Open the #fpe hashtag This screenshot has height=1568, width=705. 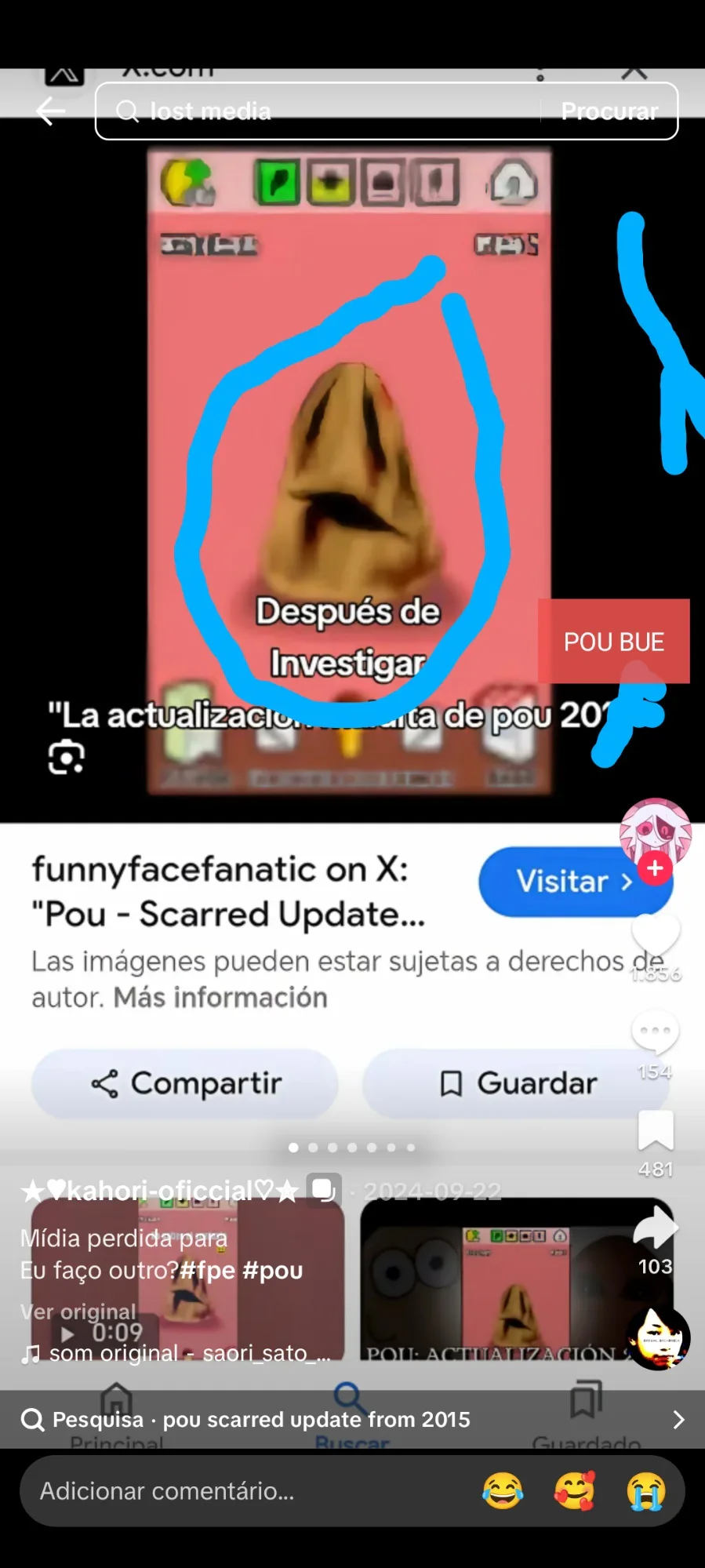pyautogui.click(x=208, y=1270)
